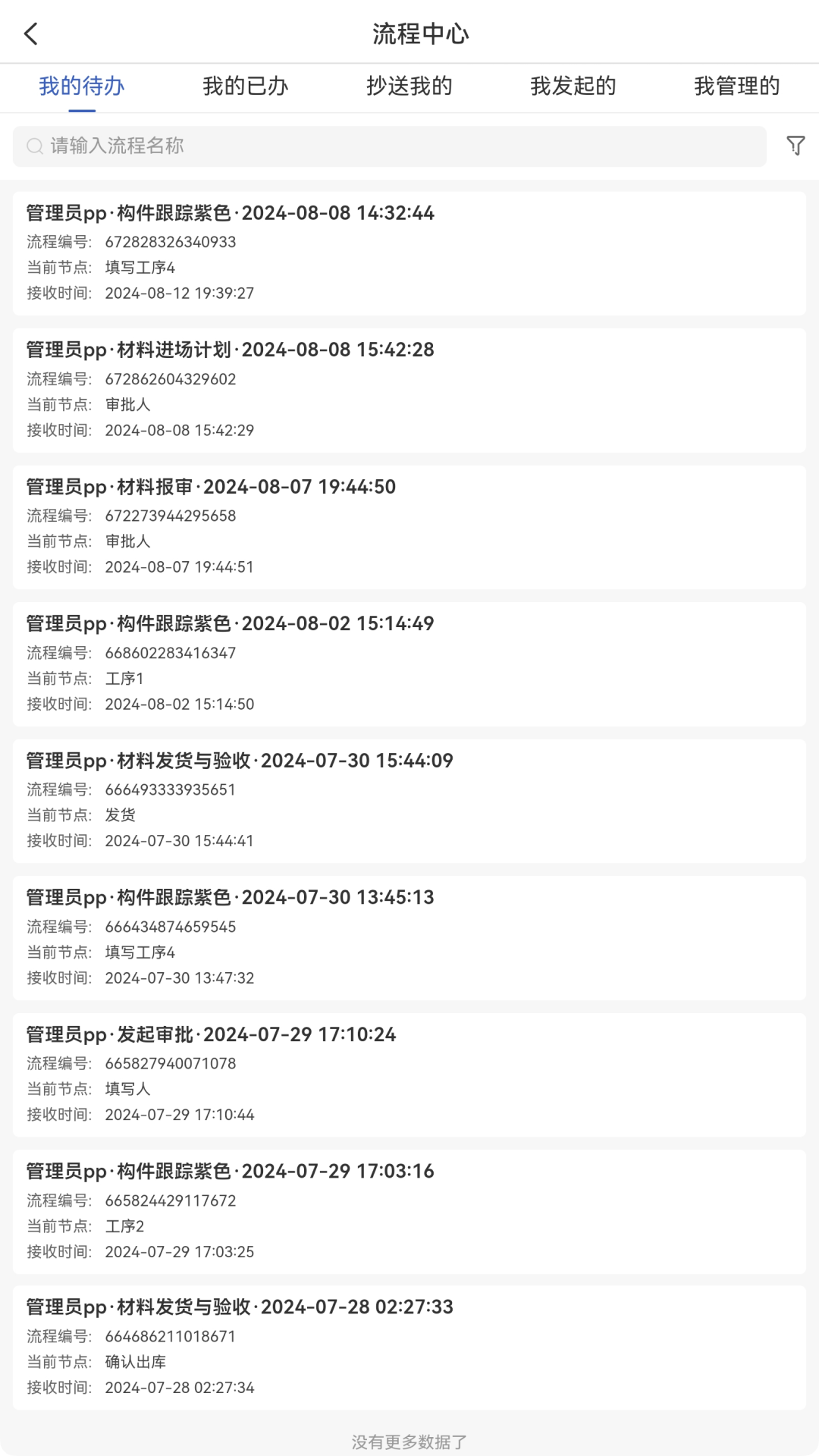Switch to the 我发起的 tab
The image size is (819, 1456).
click(x=573, y=86)
